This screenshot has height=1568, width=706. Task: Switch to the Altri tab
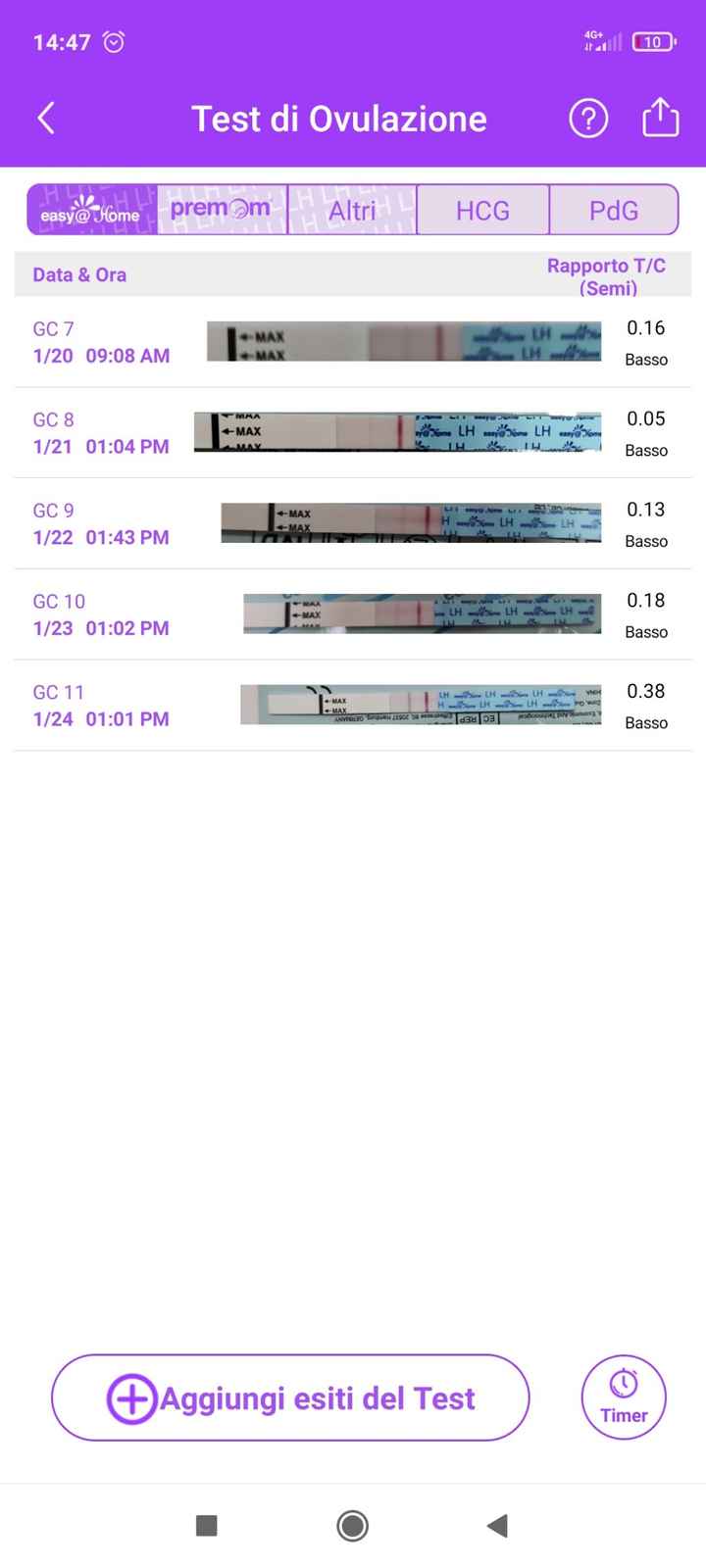point(352,210)
